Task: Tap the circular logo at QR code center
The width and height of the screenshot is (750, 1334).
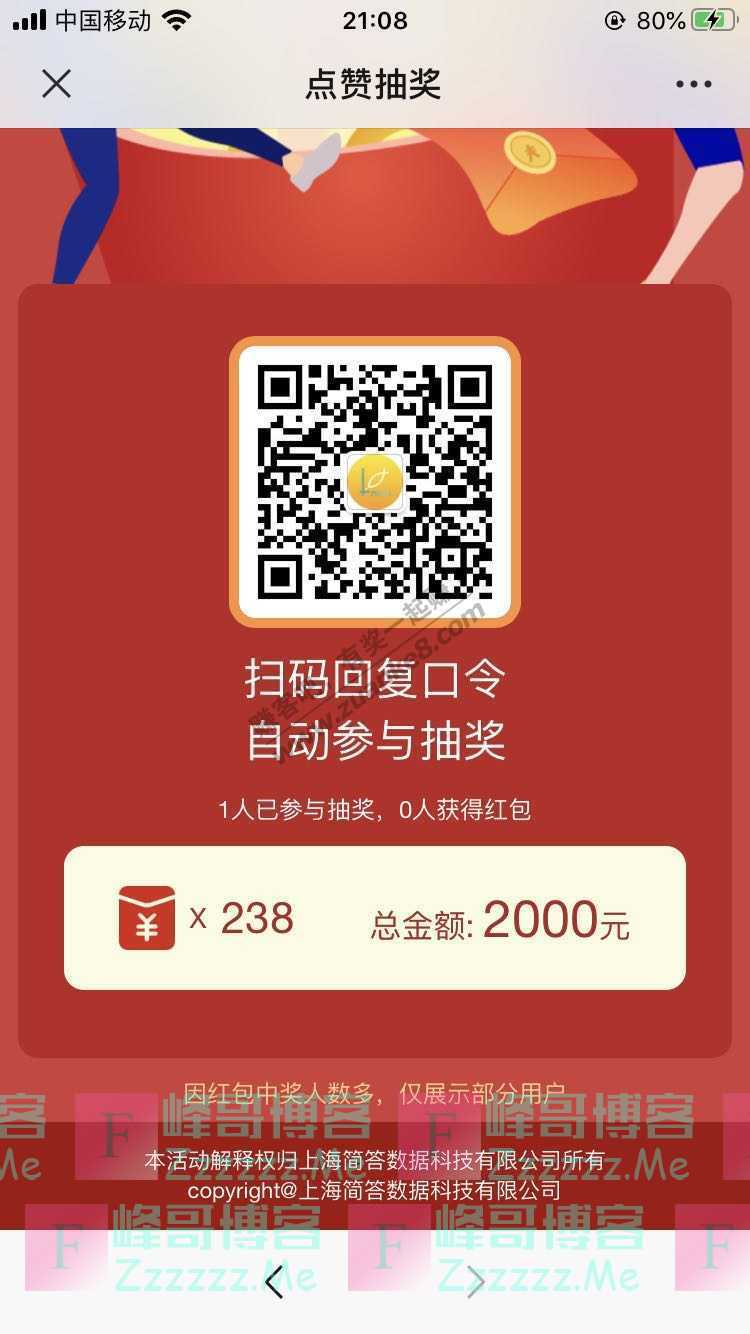Action: click(375, 480)
